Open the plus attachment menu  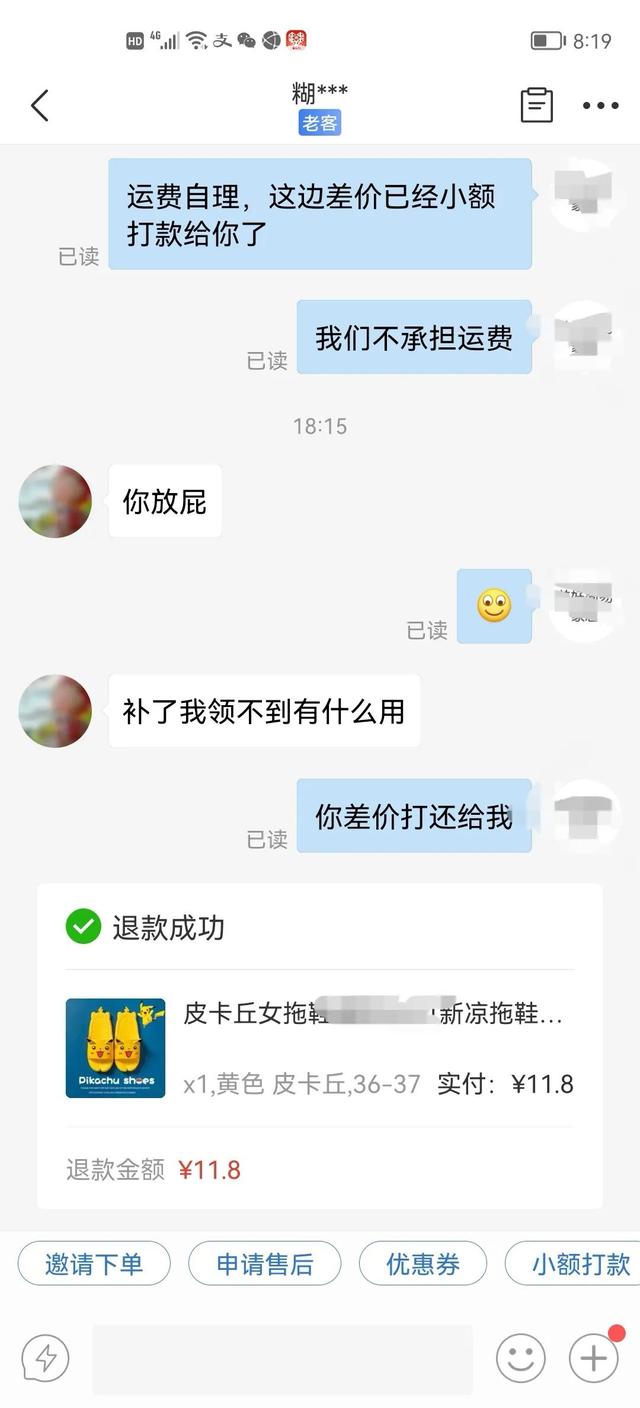594,1359
